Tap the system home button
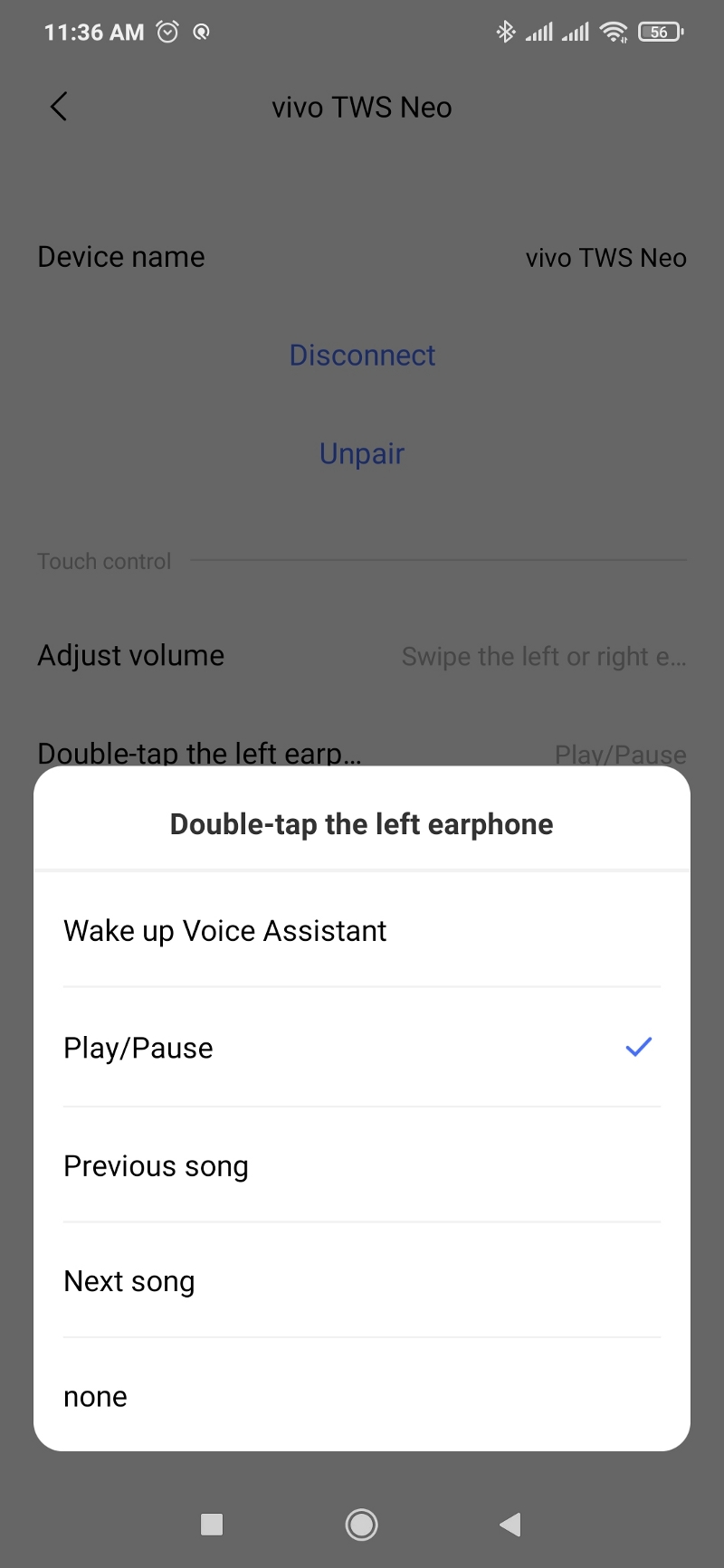Image resolution: width=724 pixels, height=1568 pixels. (362, 1525)
